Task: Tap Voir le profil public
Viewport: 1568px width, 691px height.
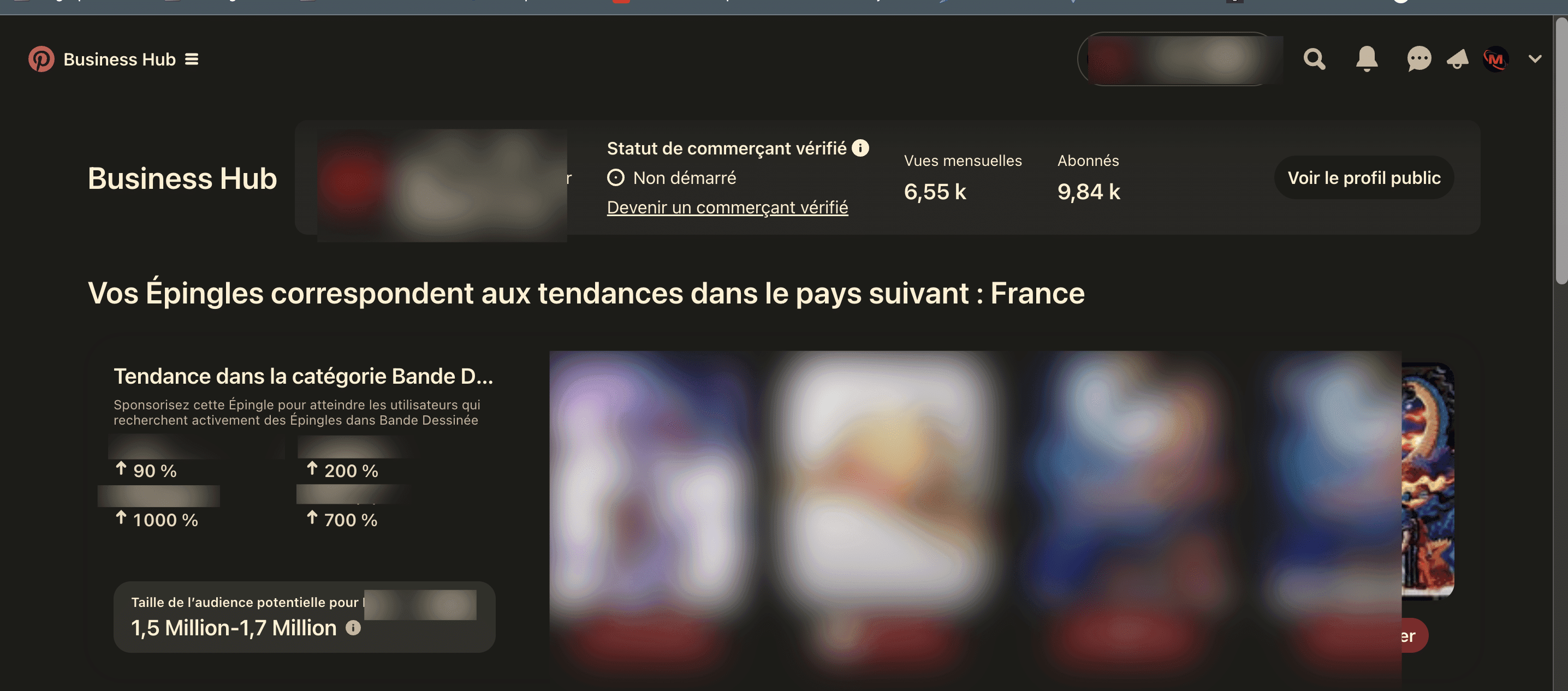Action: tap(1363, 177)
